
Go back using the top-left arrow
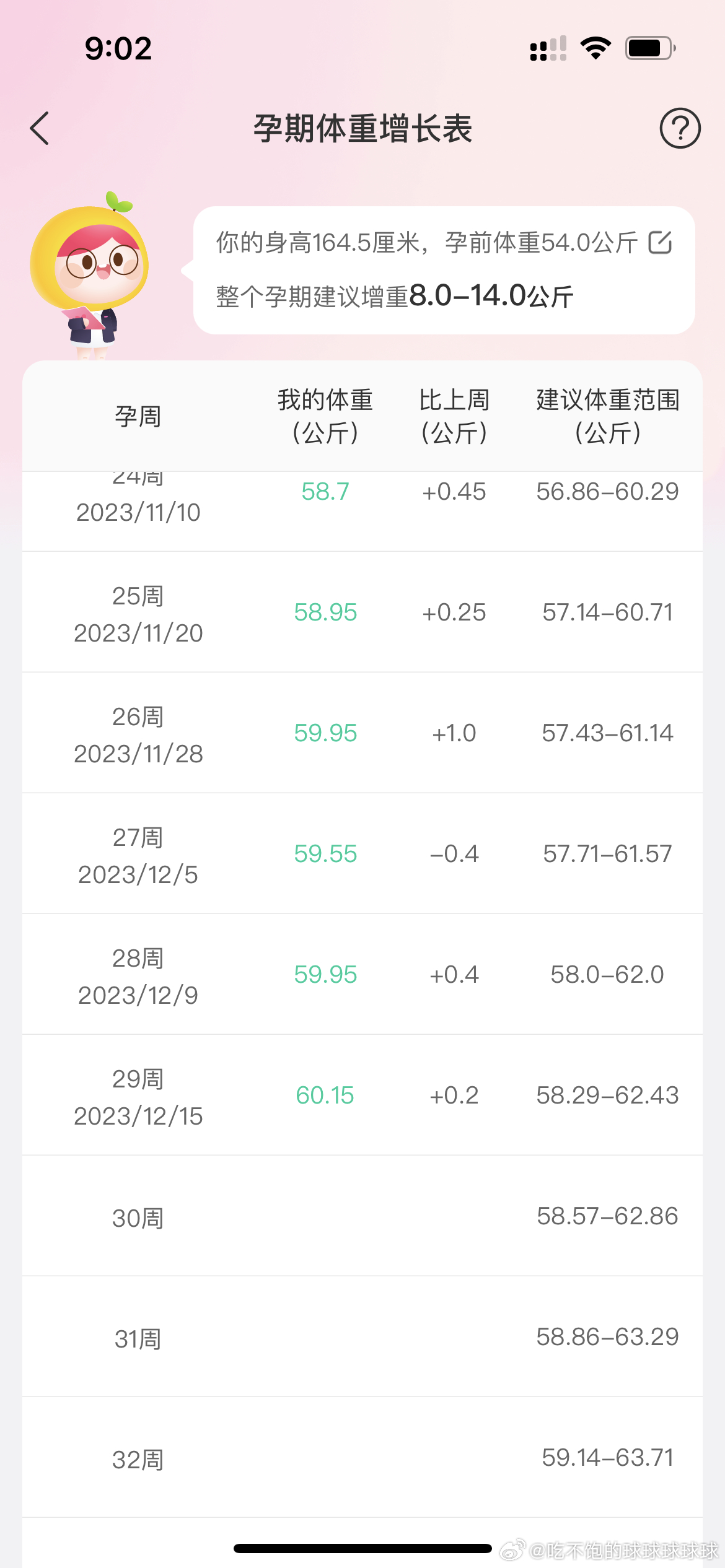[40, 128]
